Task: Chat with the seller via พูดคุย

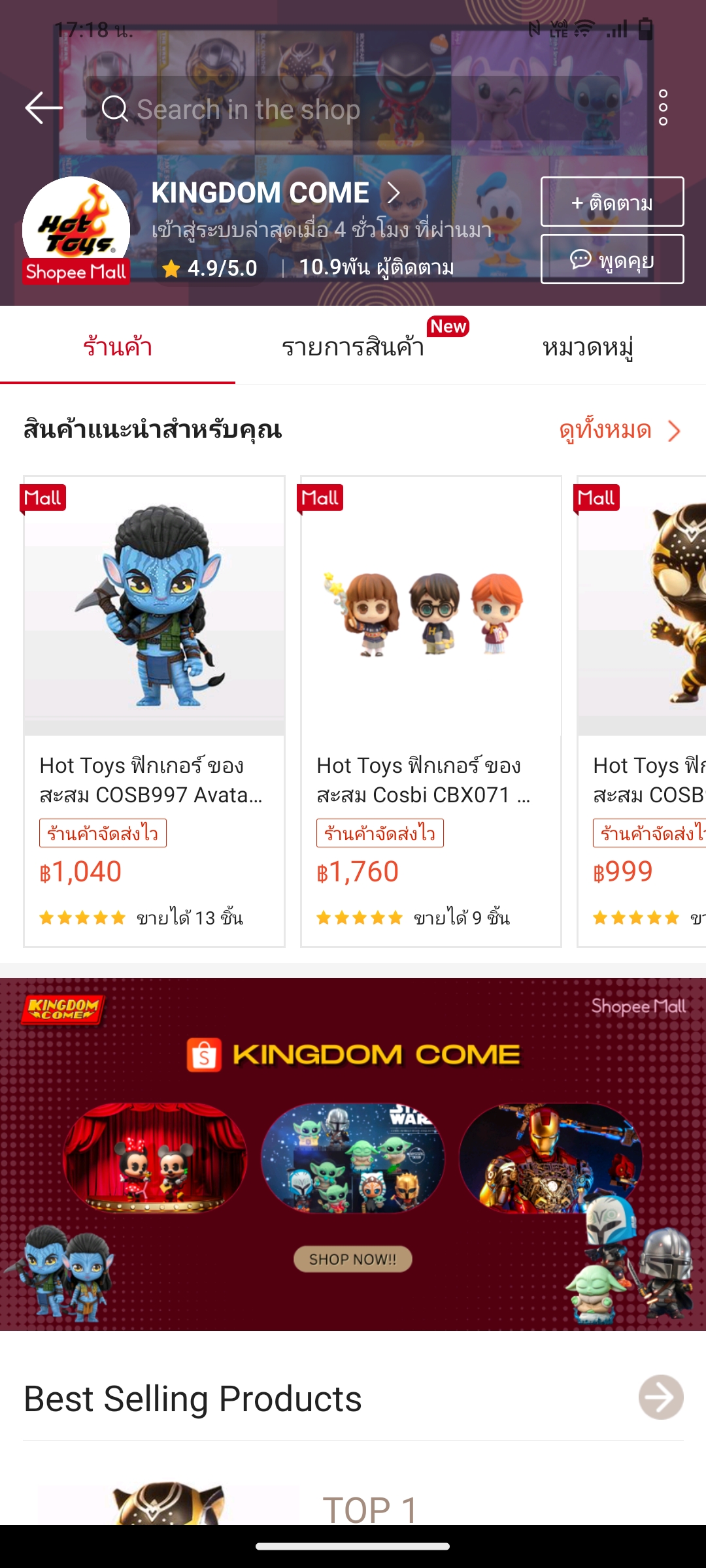Action: click(x=612, y=259)
